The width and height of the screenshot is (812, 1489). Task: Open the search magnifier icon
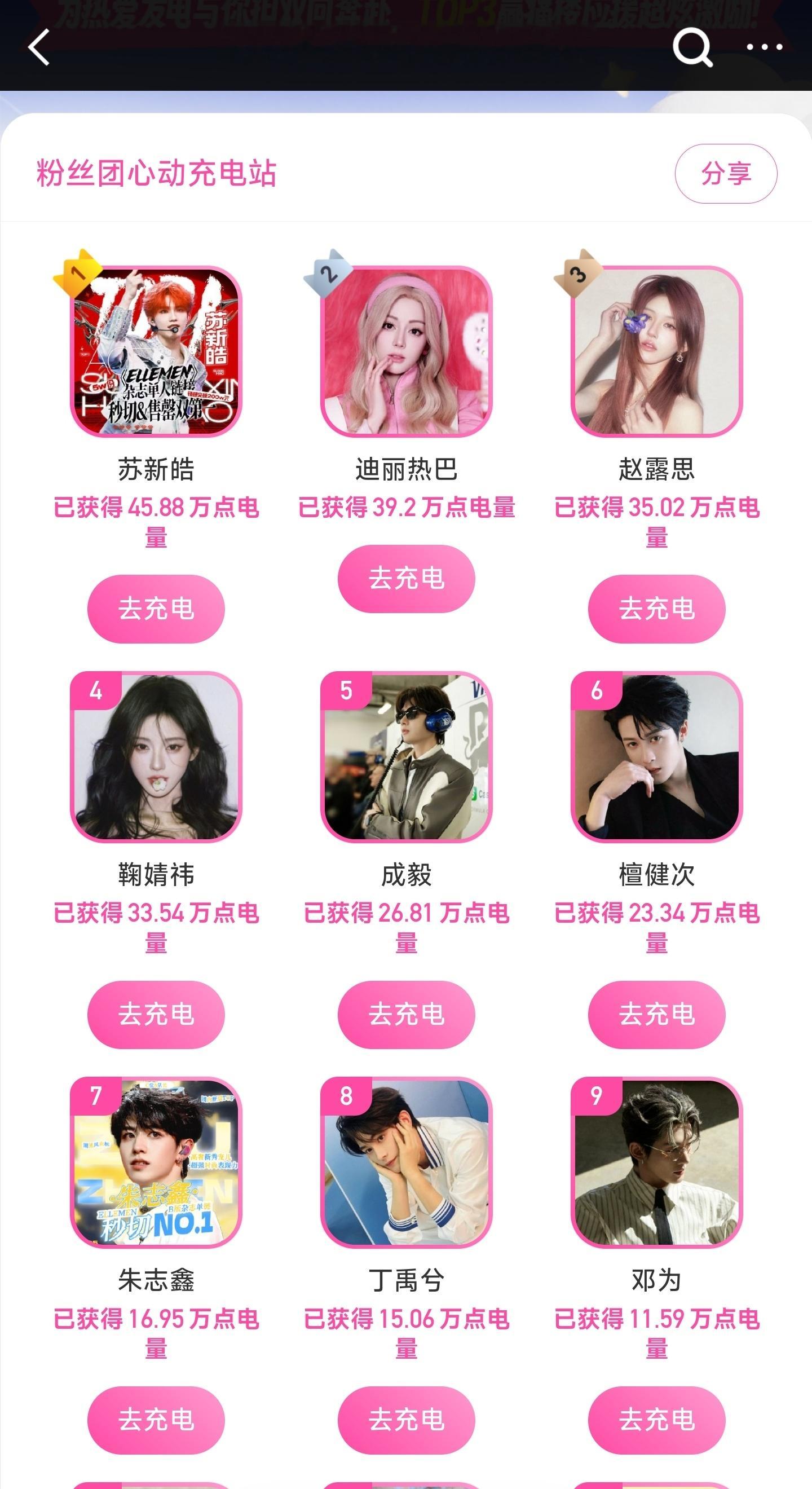pyautogui.click(x=692, y=47)
